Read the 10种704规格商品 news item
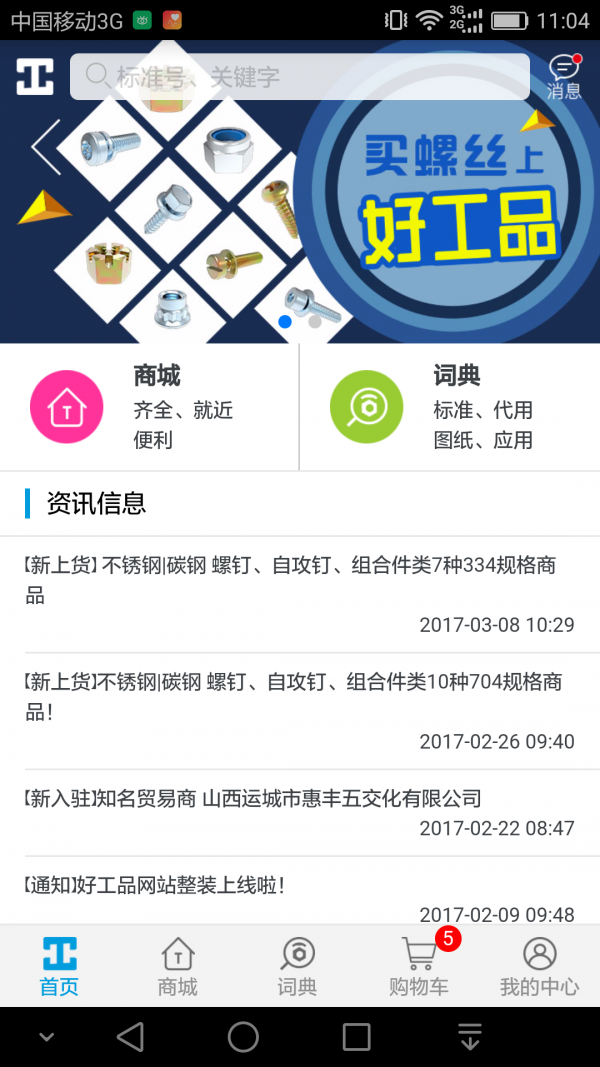The height and width of the screenshot is (1067, 600). coord(300,711)
